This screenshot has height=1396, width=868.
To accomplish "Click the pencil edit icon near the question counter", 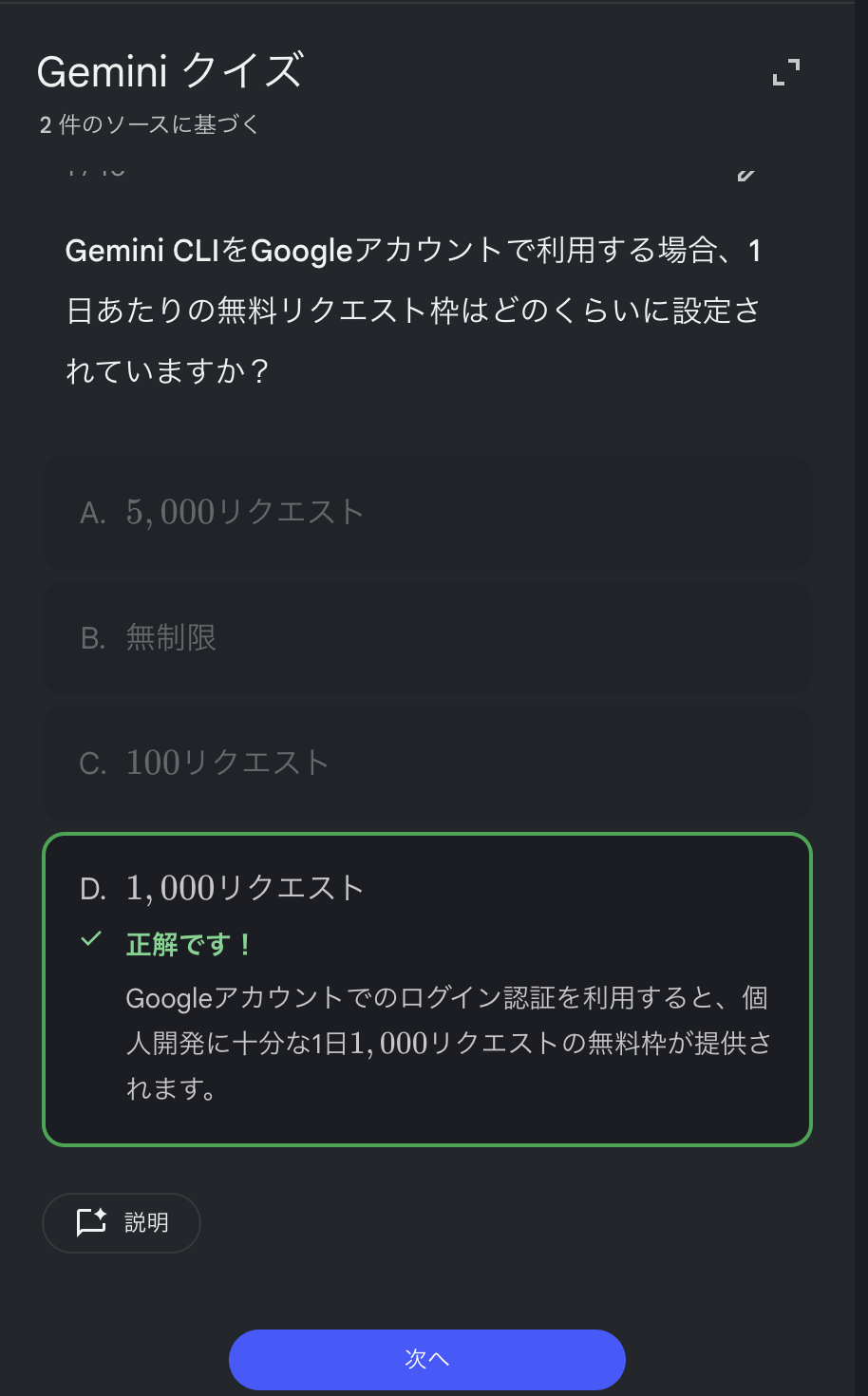I will point(747,175).
